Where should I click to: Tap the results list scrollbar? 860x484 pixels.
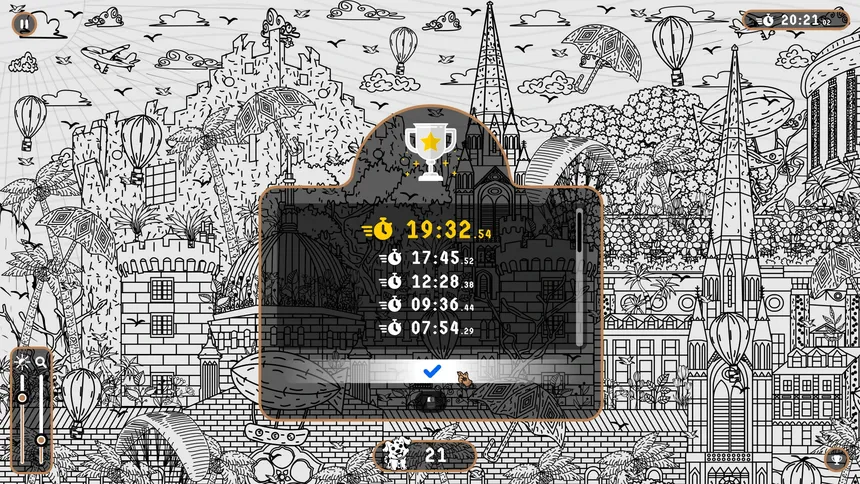(579, 275)
